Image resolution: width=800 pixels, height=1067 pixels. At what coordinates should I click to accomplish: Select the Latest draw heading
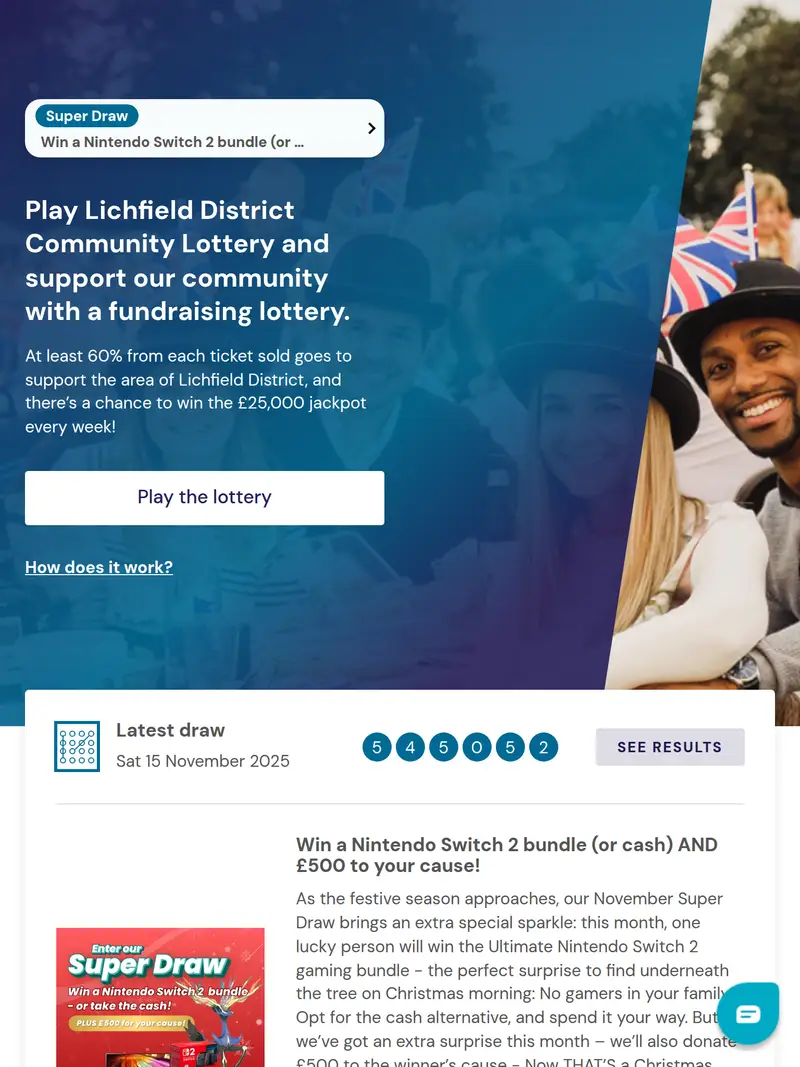point(170,730)
